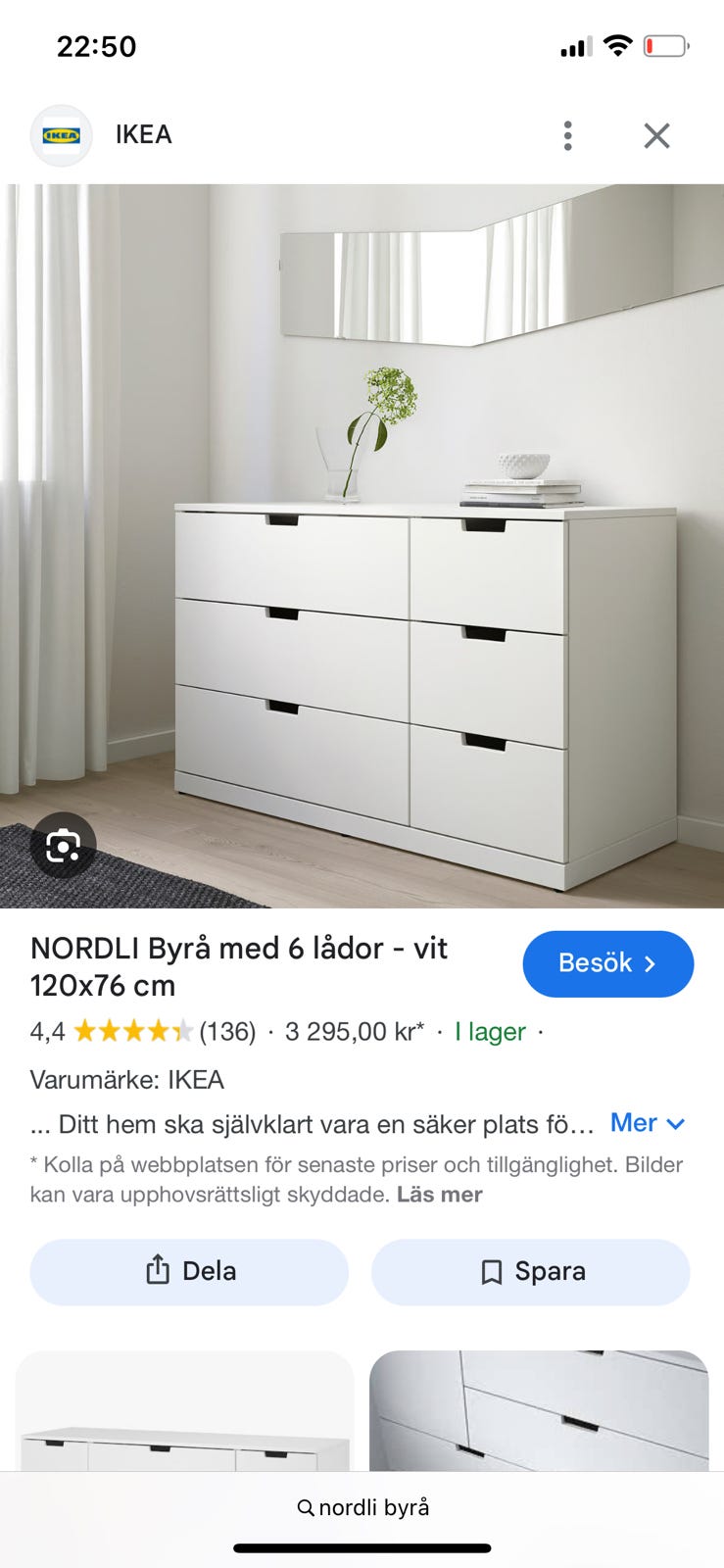Tap the chevron on the Besök button

[x=649, y=964]
